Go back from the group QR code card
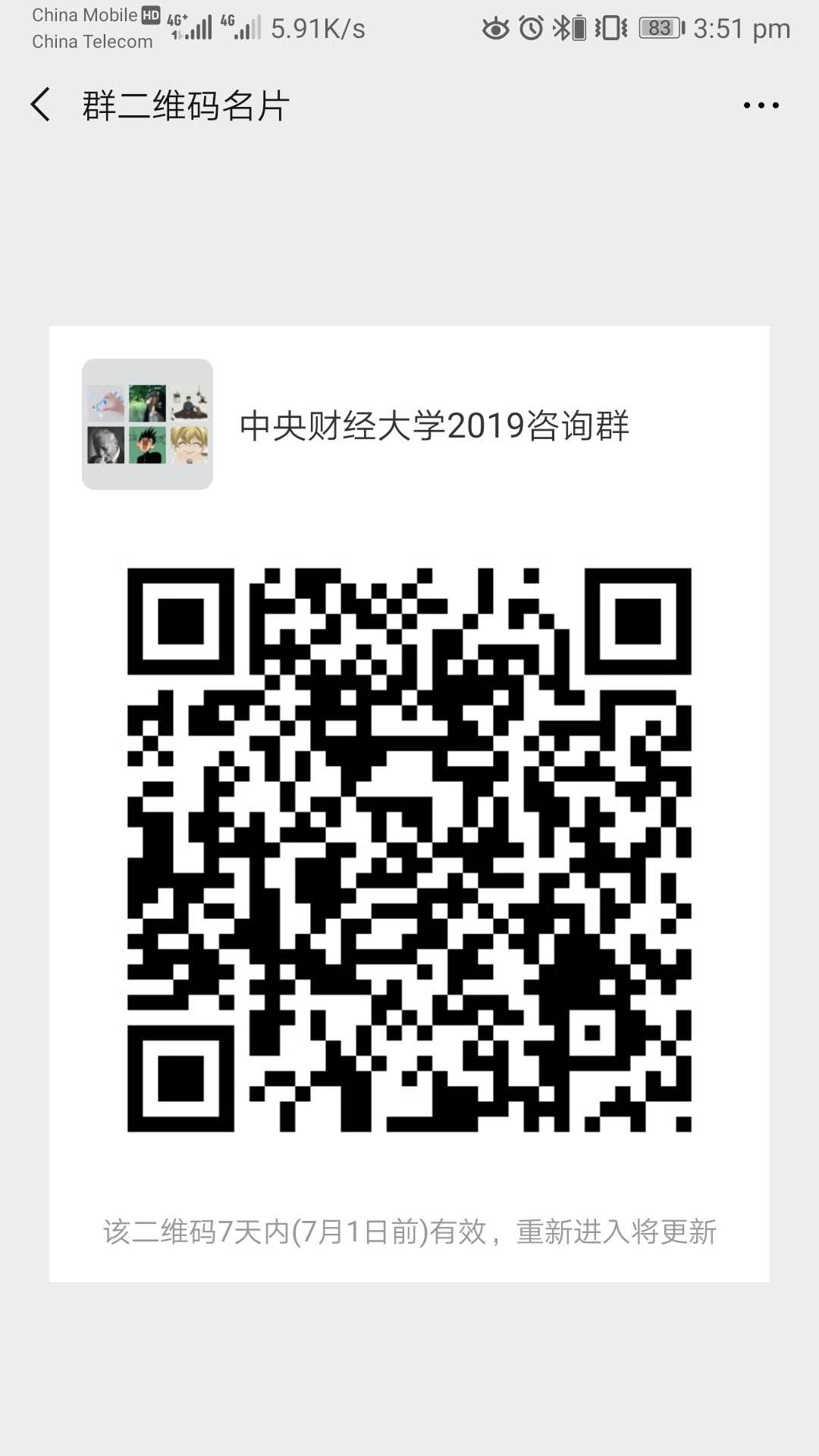 (41, 105)
